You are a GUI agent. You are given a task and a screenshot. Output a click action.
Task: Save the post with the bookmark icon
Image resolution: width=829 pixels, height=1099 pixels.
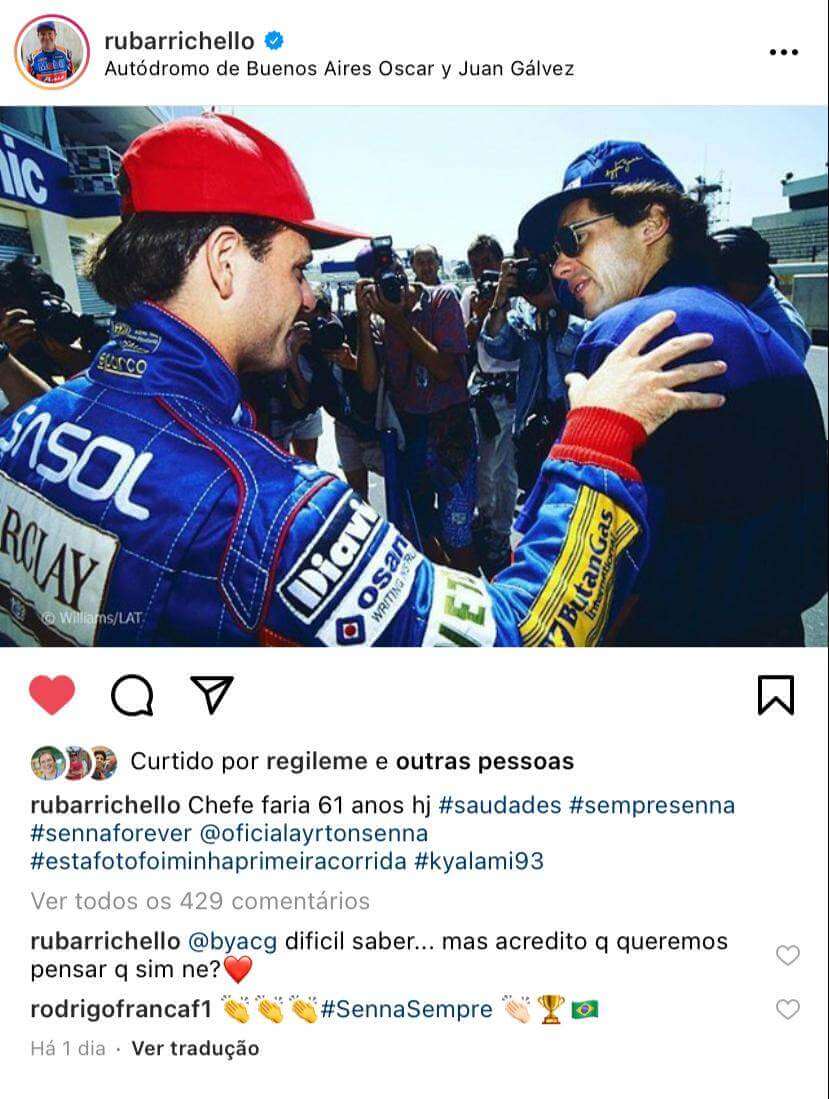coord(776,695)
